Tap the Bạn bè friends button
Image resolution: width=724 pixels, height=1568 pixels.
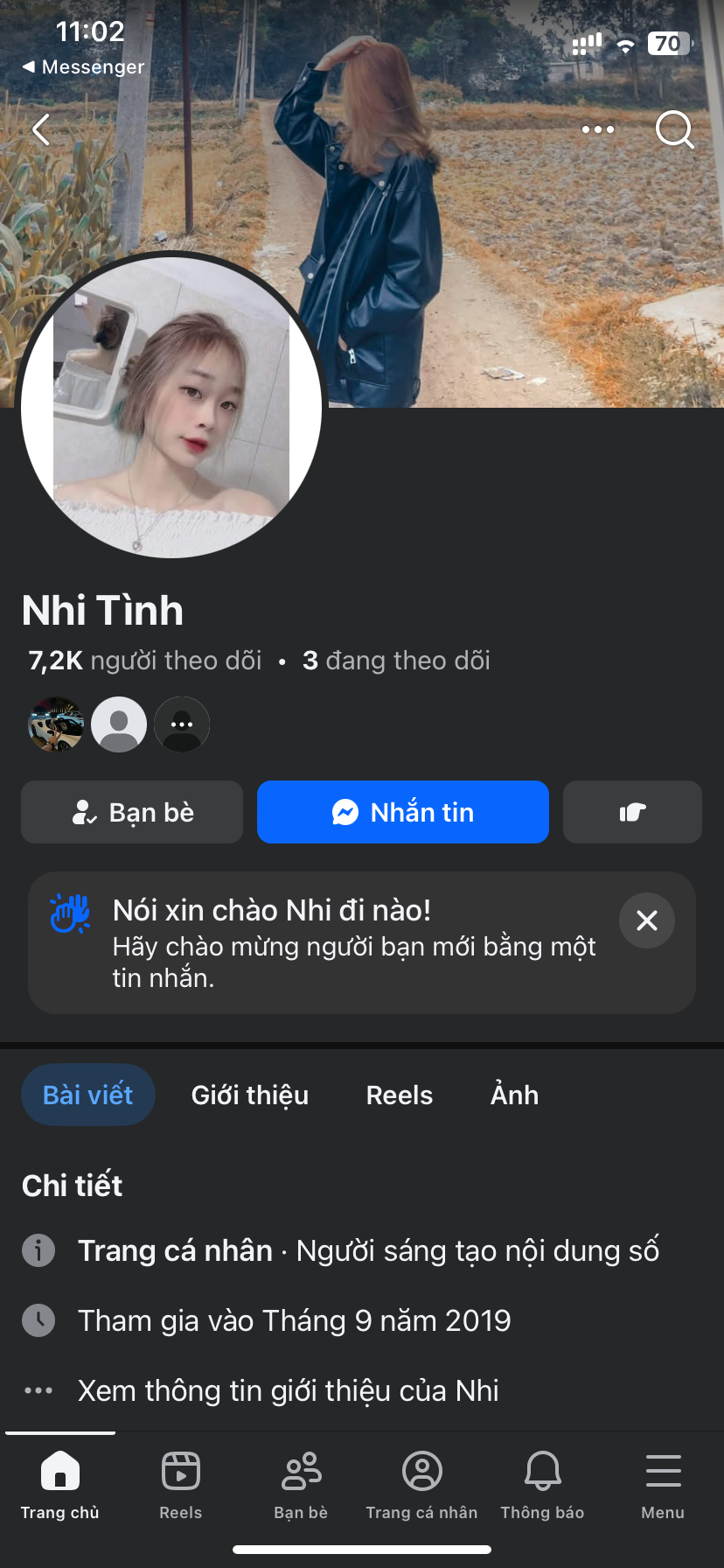[132, 812]
